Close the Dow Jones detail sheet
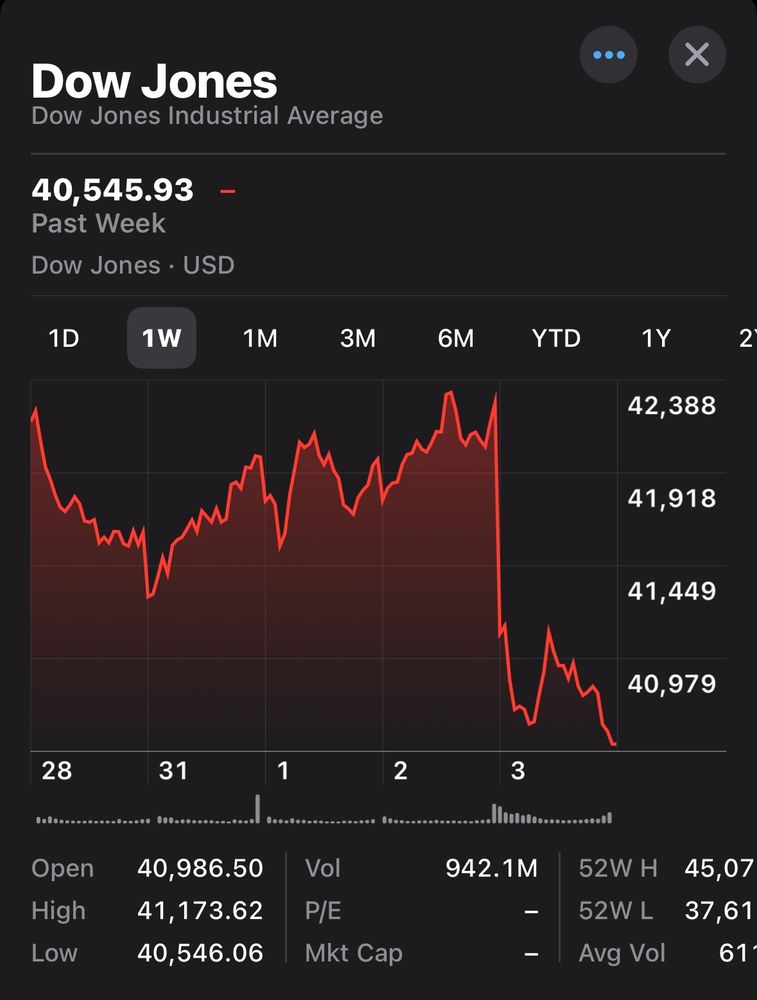The height and width of the screenshot is (1000, 757). coord(696,54)
